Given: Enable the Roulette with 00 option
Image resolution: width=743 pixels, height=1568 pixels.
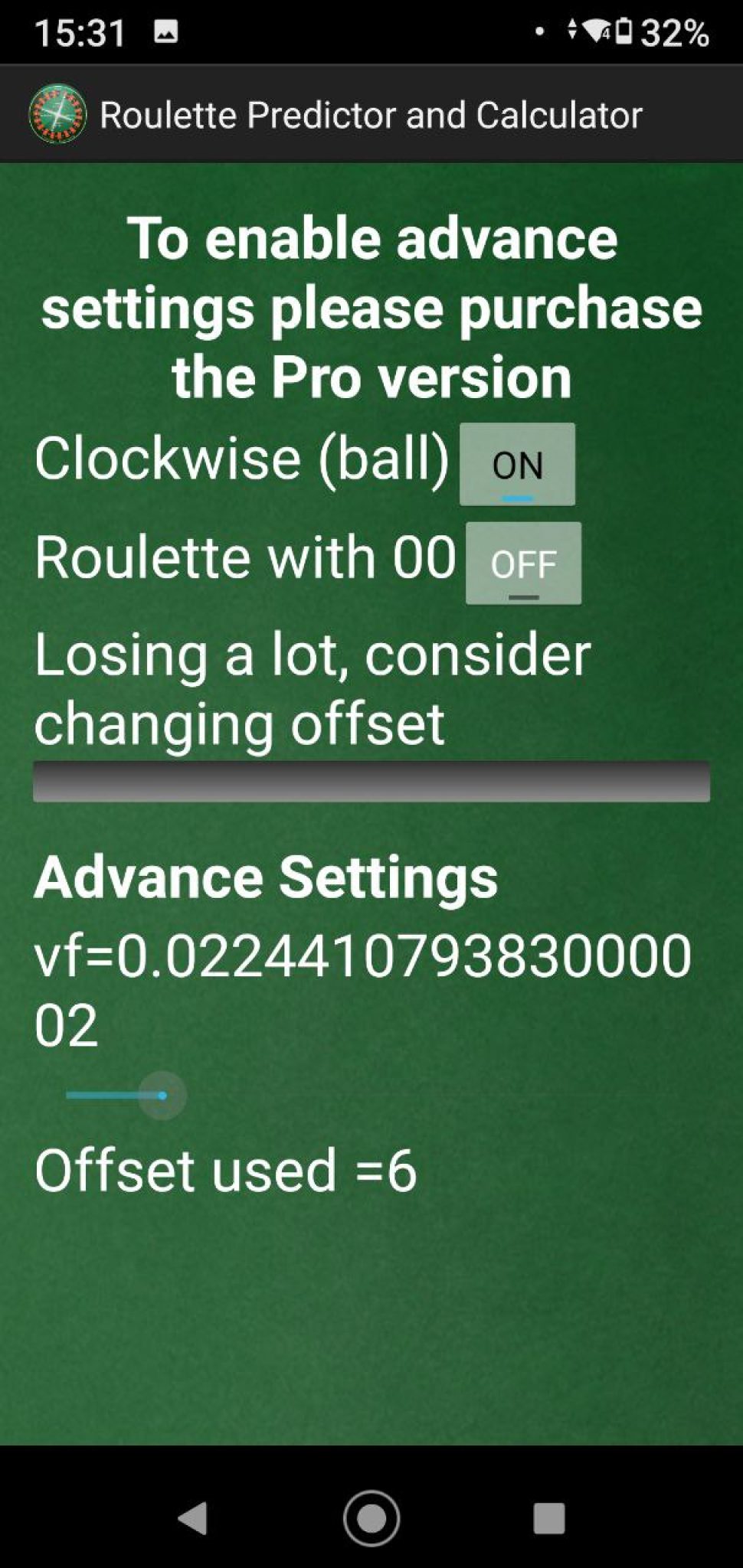Looking at the screenshot, I should 524,564.
